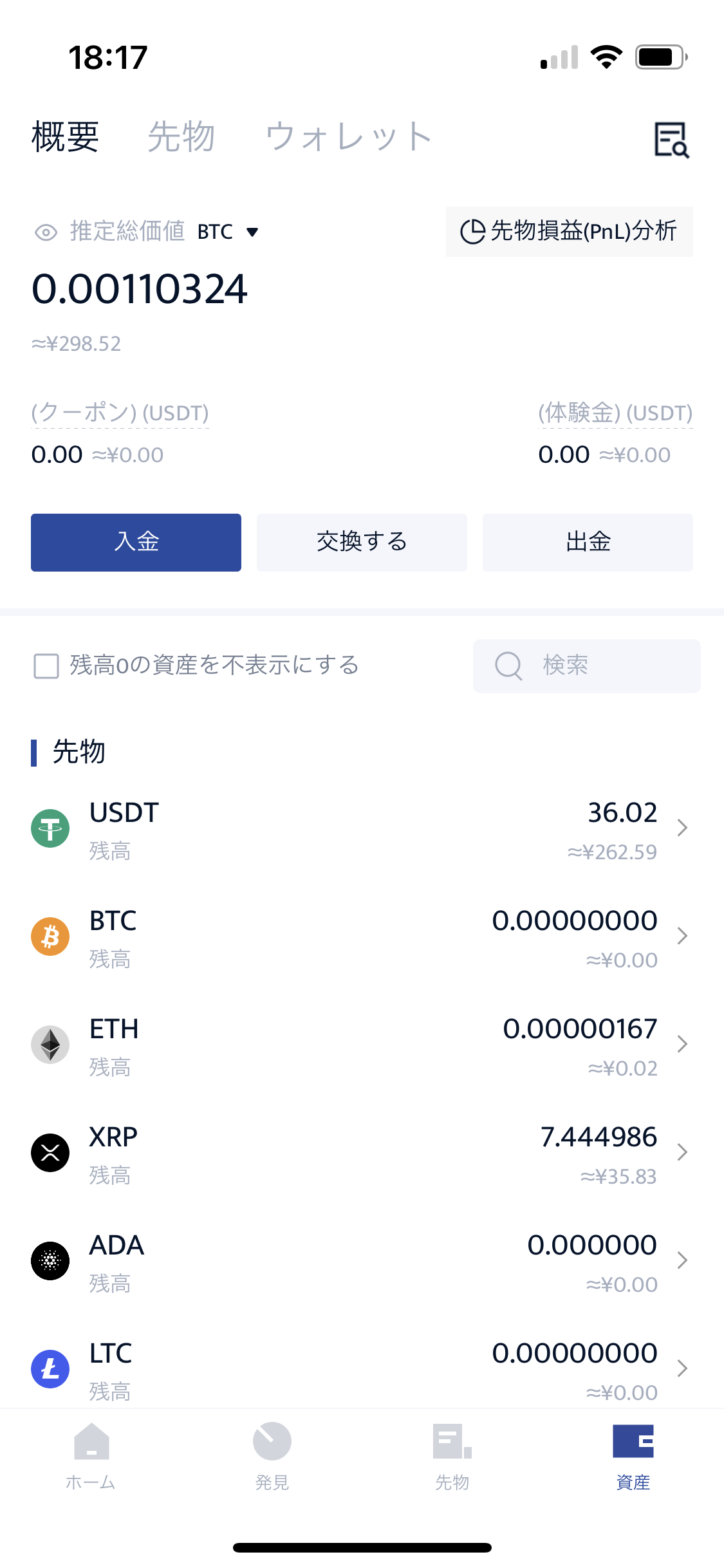Open the transaction history search icon
The height and width of the screenshot is (1568, 724).
[671, 140]
